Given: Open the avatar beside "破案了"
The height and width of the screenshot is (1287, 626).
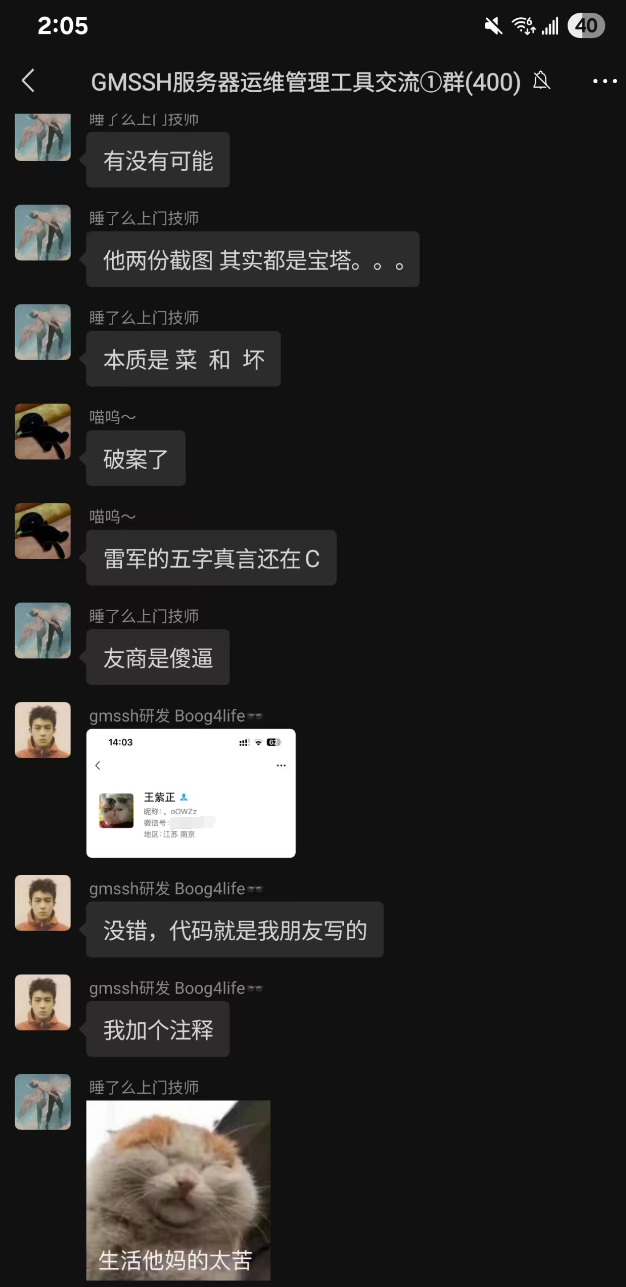Looking at the screenshot, I should coord(43,432).
